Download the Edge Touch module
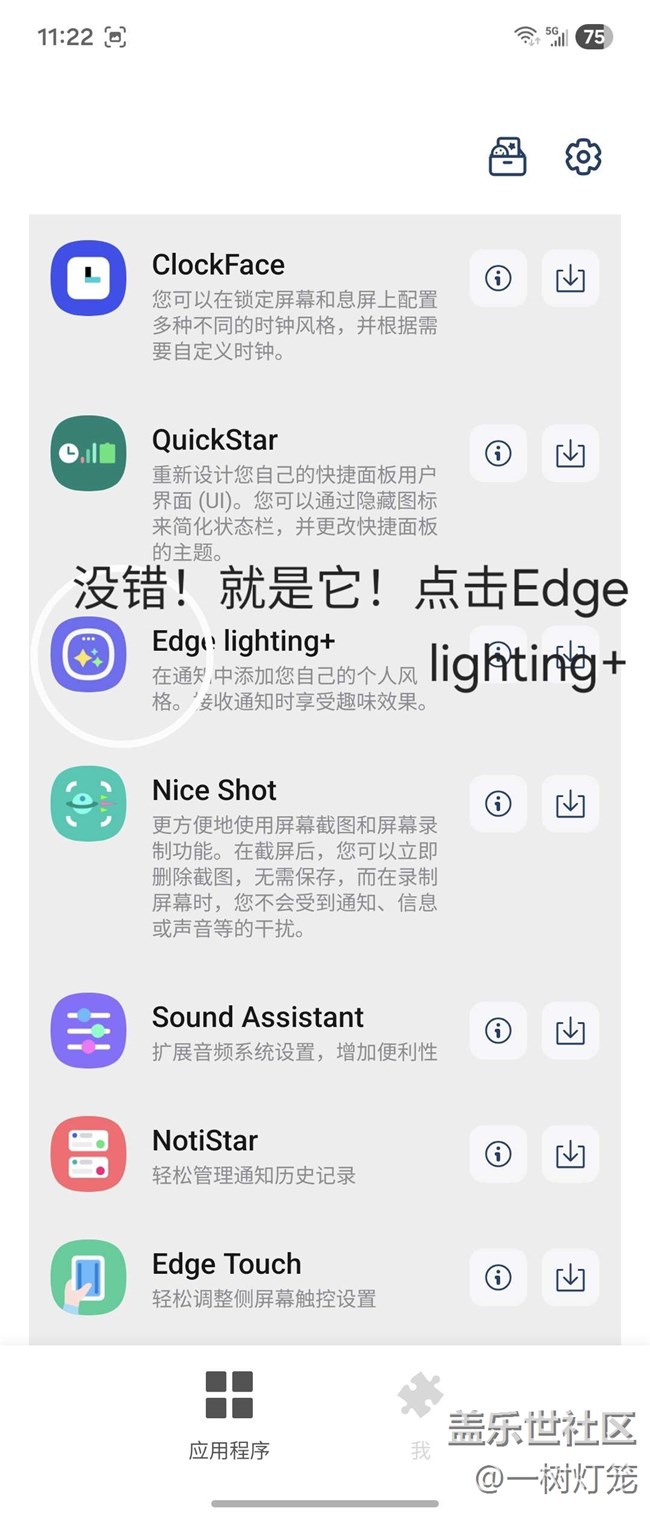 coord(570,1277)
